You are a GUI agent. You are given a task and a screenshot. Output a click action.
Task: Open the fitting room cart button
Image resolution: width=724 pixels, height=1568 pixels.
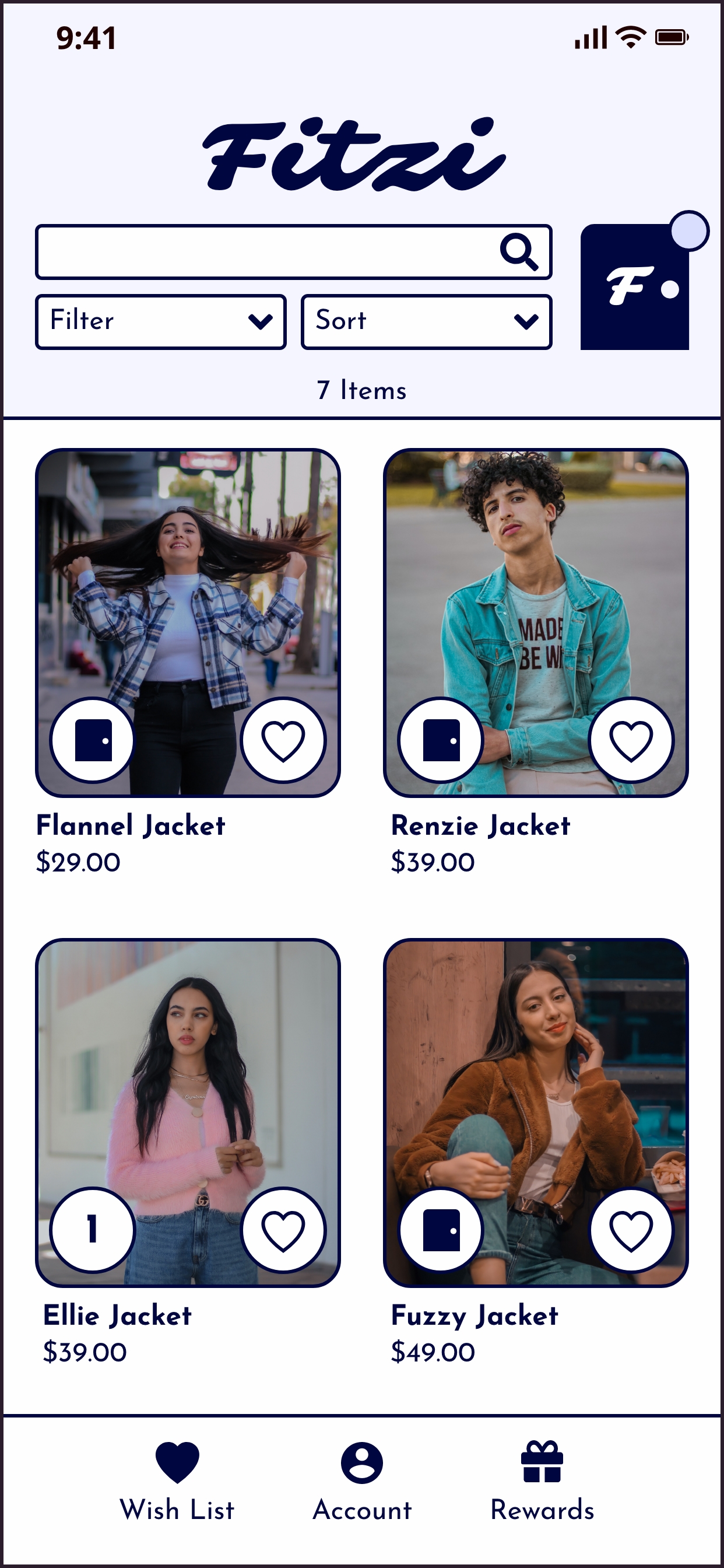coord(635,286)
